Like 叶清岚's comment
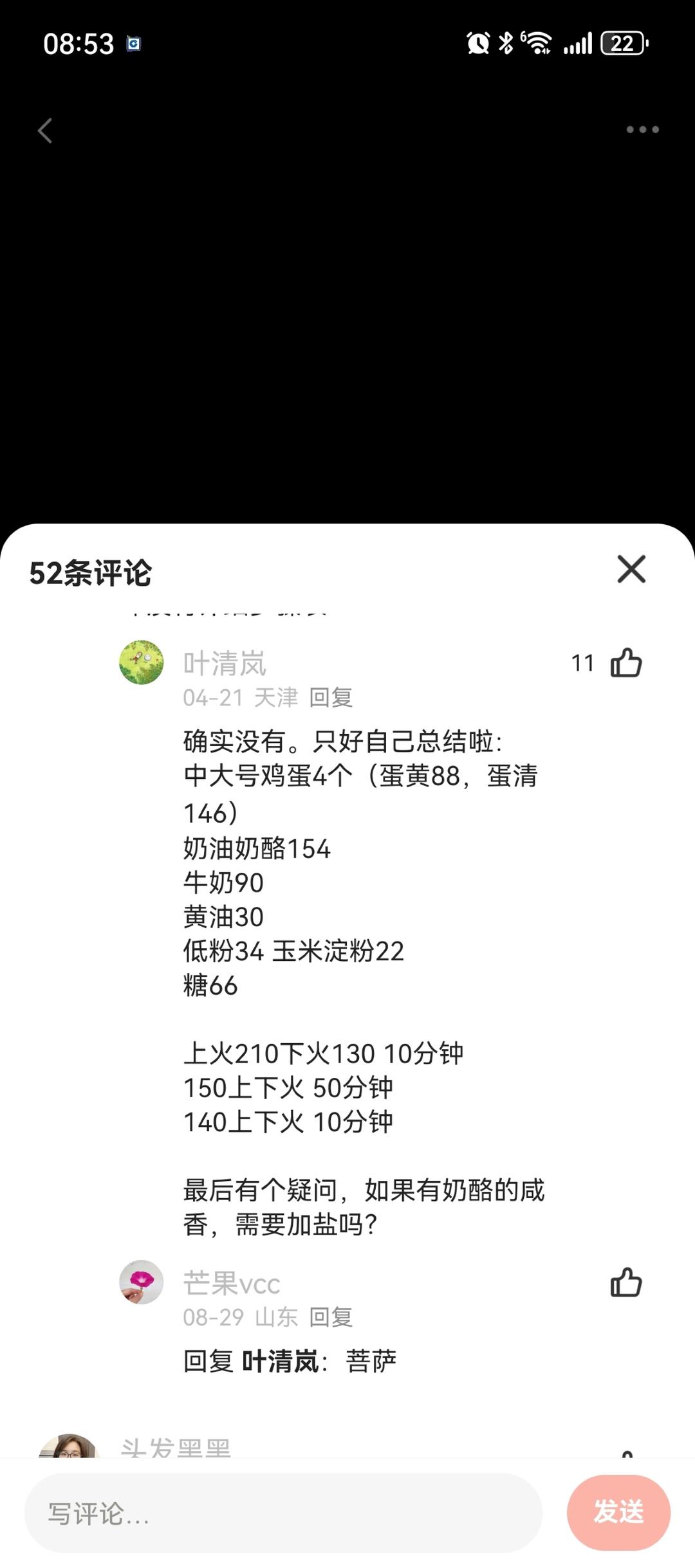The height and width of the screenshot is (1568, 695). [625, 663]
